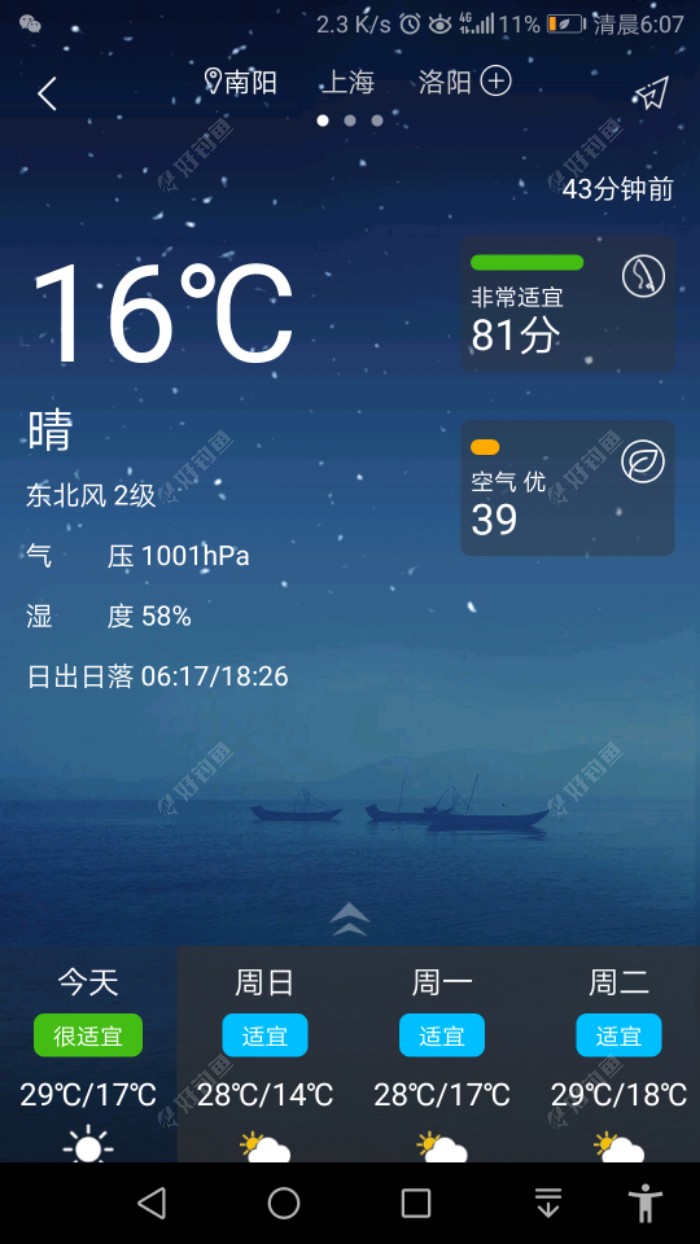This screenshot has height=1244, width=700.
Task: Expand the forecast panel with the up chevron
Action: tap(350, 919)
